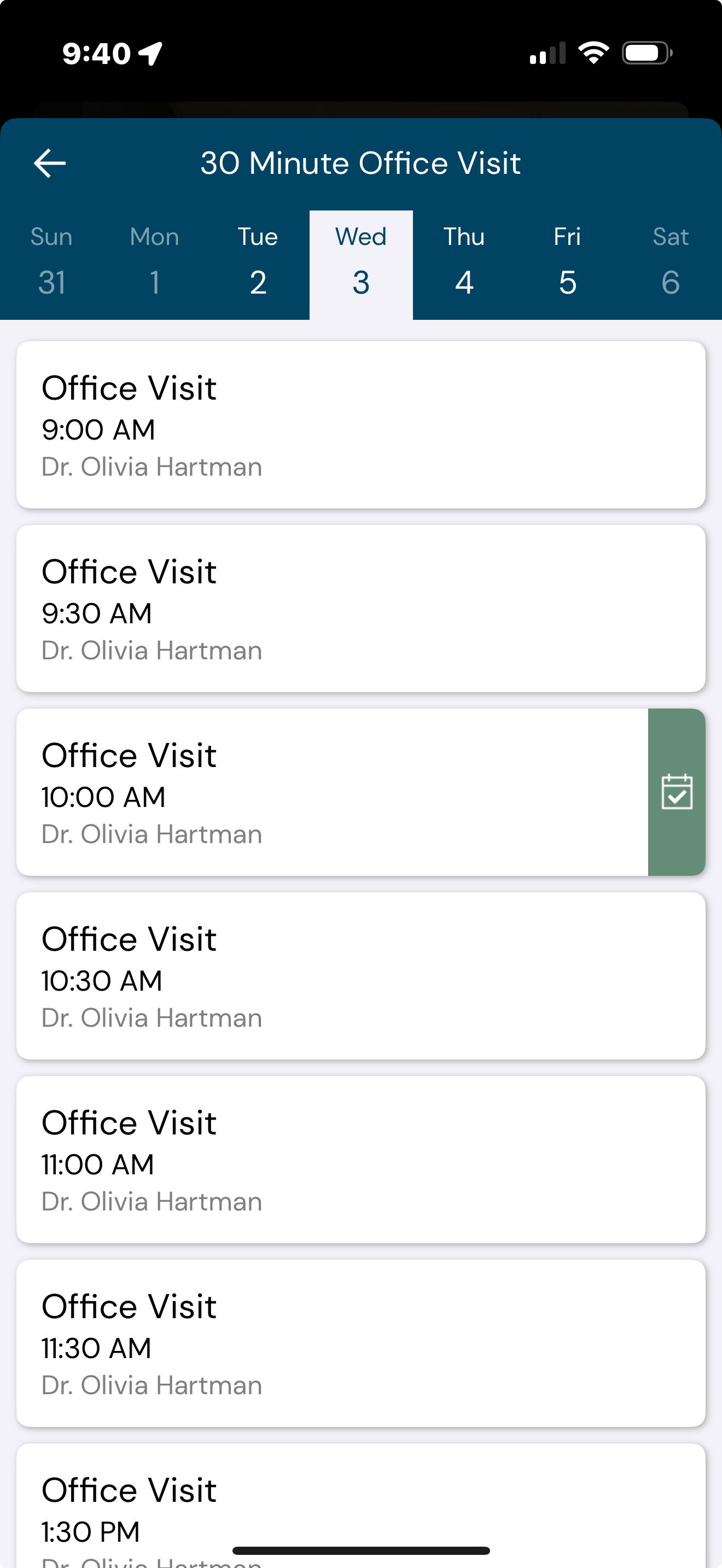Tap the 11:00 AM Office Visit card
722x1568 pixels.
(x=361, y=1159)
